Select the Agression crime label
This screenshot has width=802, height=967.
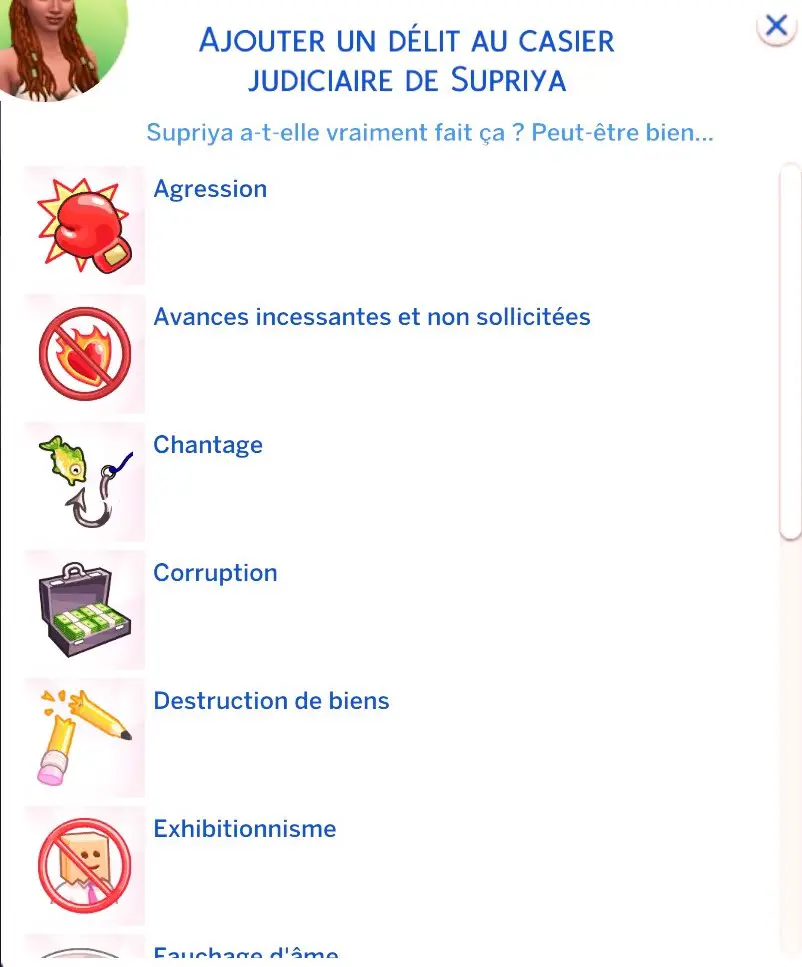coord(210,189)
